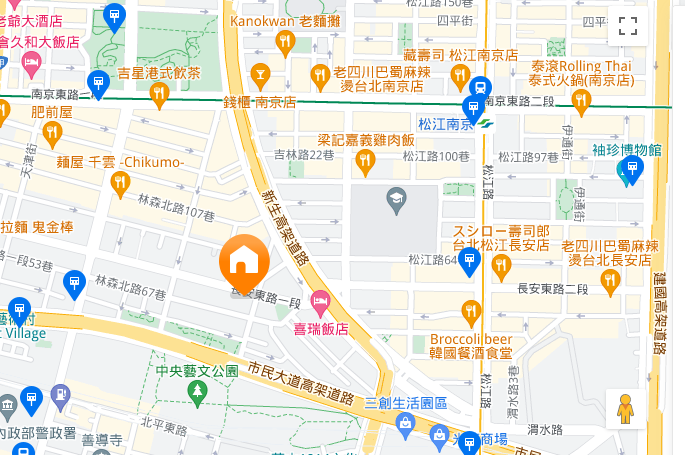
Task: Tap the orange home location marker
Action: point(243,263)
